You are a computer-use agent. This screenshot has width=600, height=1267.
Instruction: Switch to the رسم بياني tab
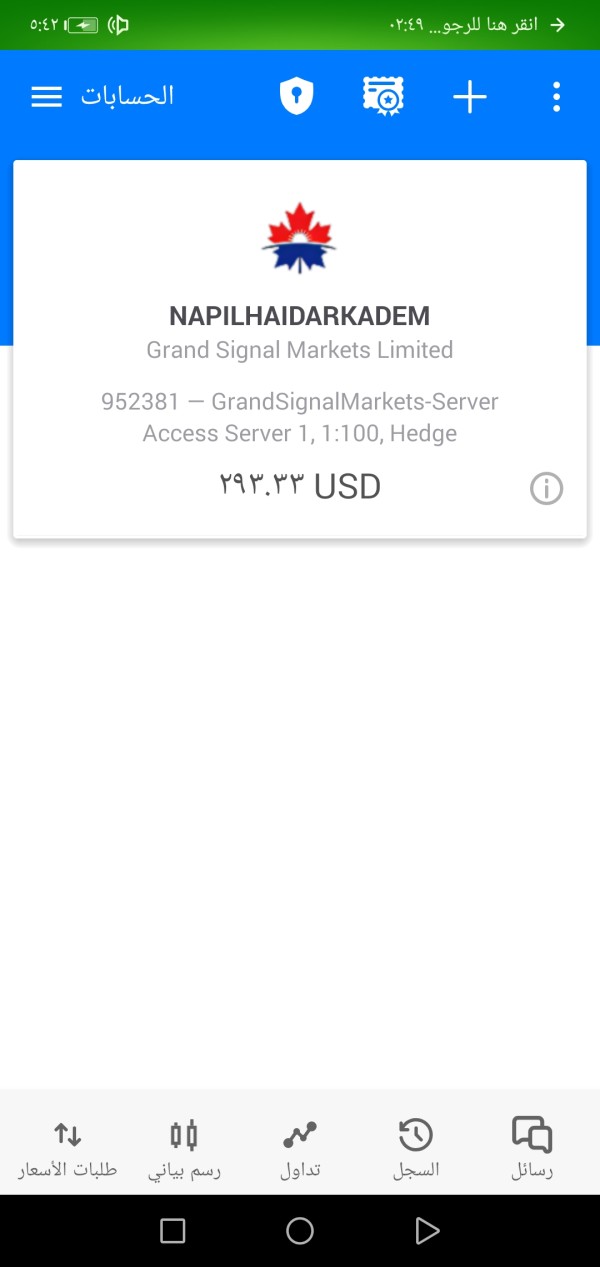[x=184, y=1147]
